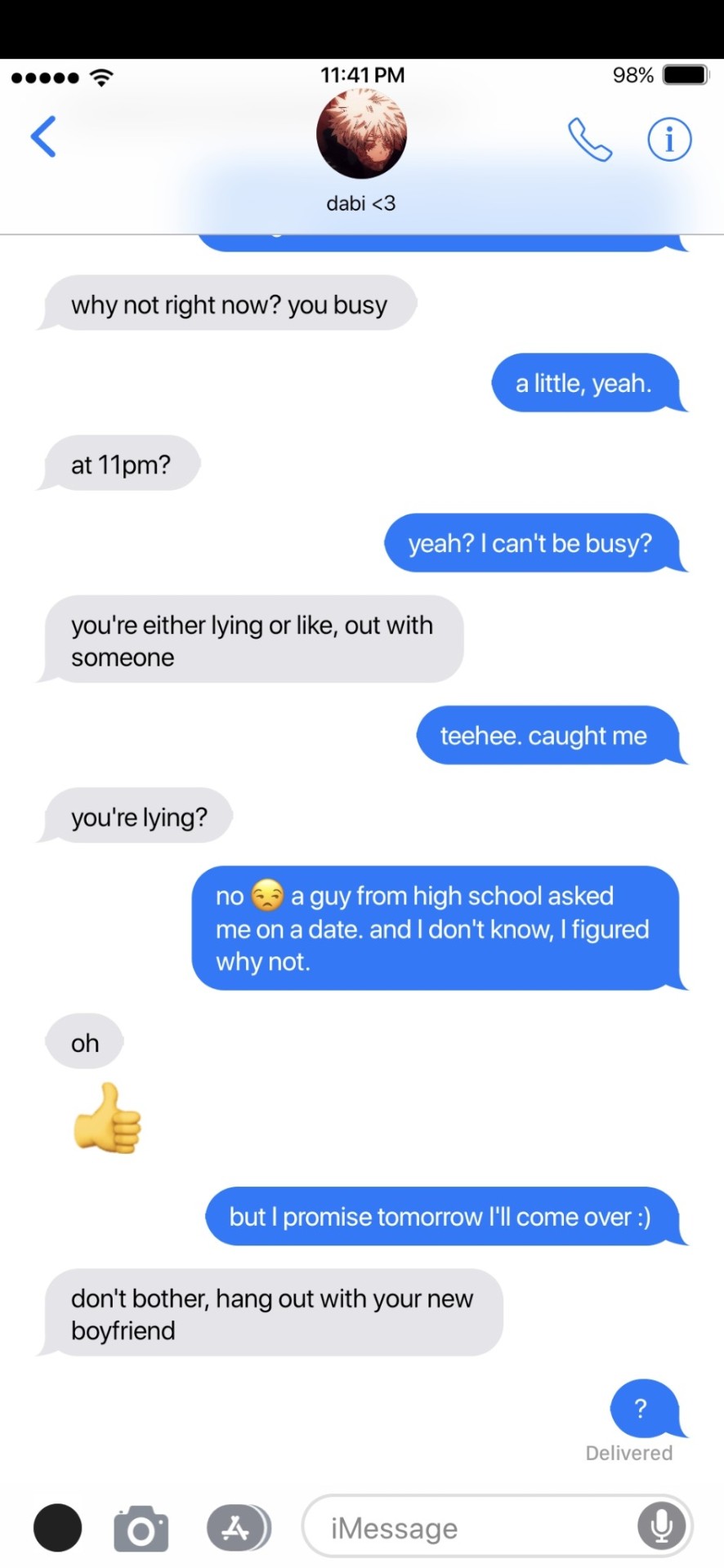This screenshot has height=1568, width=724.
Task: Start a voice call with dabi
Action: pyautogui.click(x=589, y=140)
